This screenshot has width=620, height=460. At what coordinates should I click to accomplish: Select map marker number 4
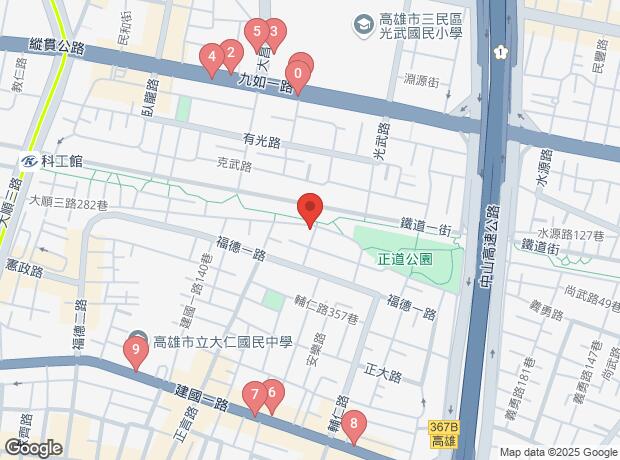(x=211, y=57)
